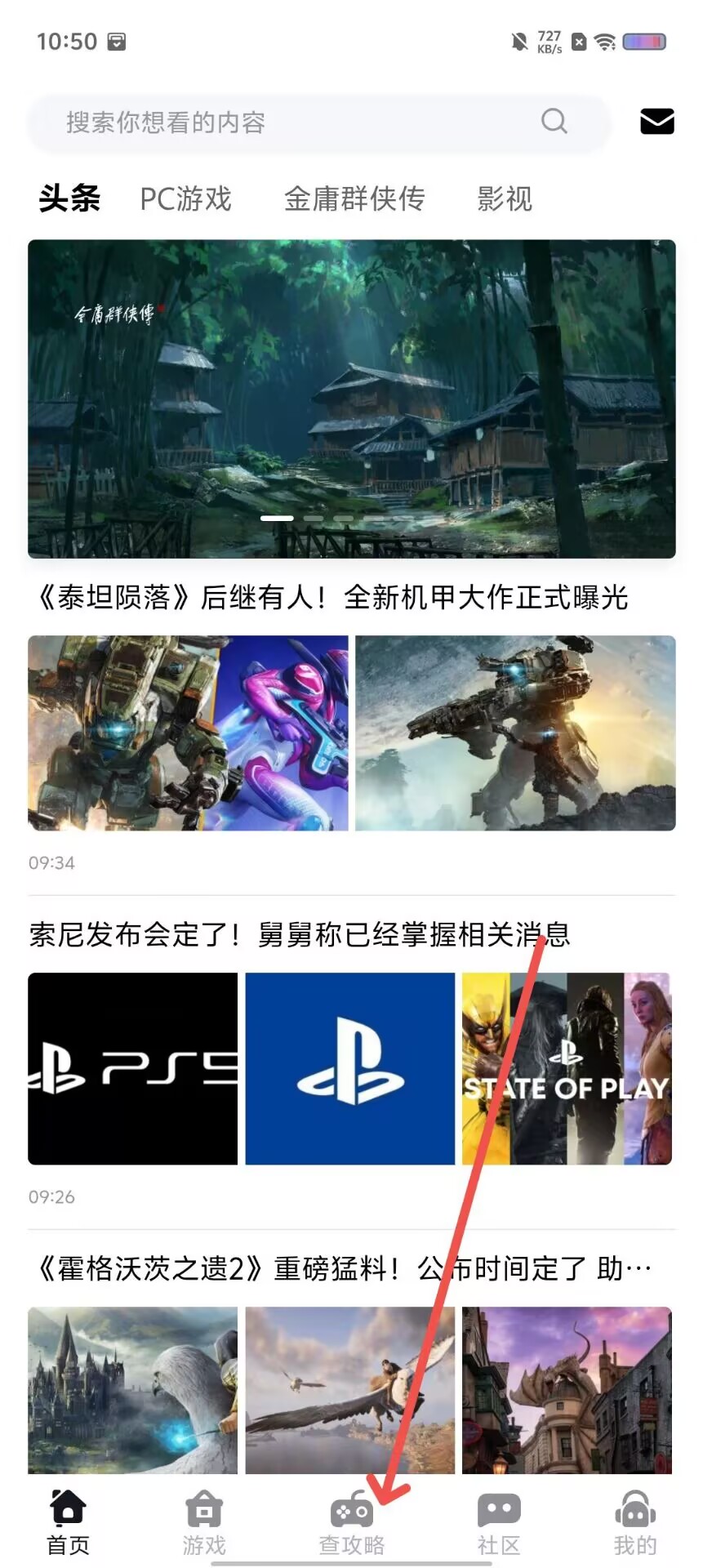Open the 我的 profile tab
Viewport: 703px width, 1568px height.
coord(635,1523)
